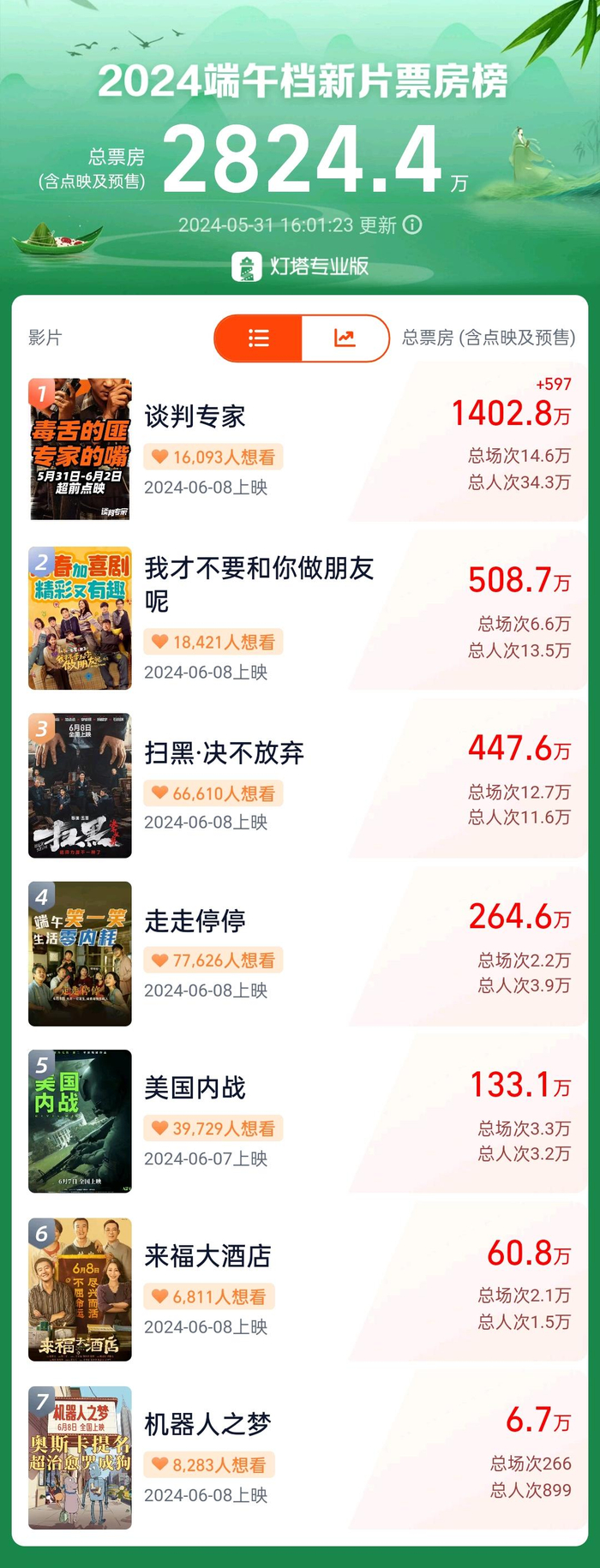
Task: Select the film 扫黑·决不放弃
Action: coord(224,753)
